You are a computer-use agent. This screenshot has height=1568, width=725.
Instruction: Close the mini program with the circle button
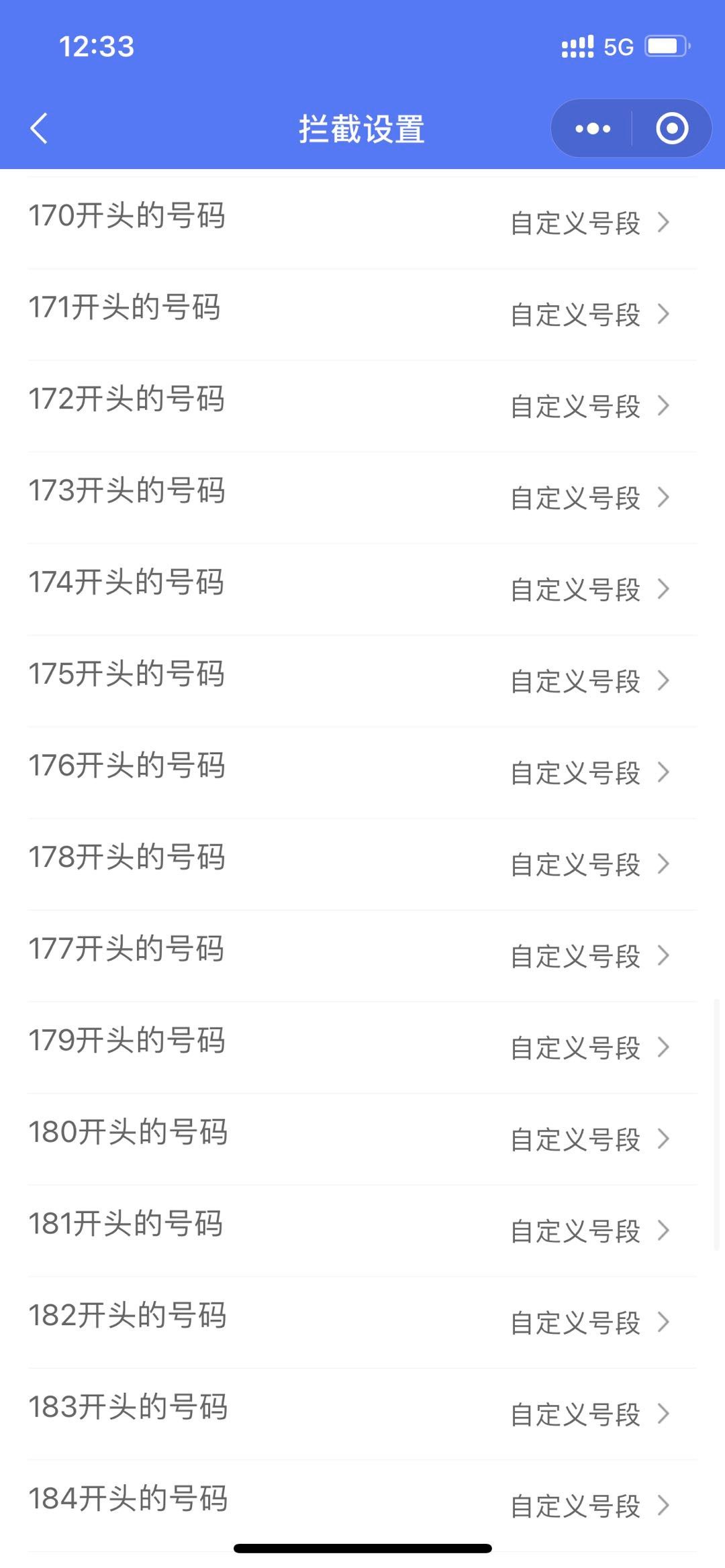(672, 128)
